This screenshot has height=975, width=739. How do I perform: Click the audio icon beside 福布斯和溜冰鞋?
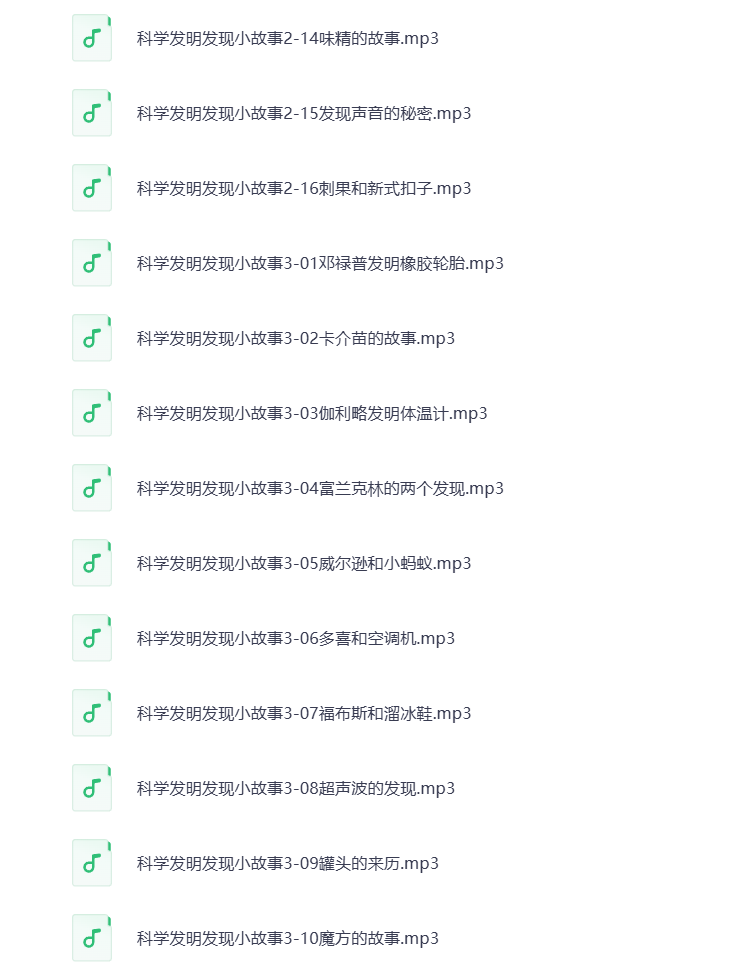pyautogui.click(x=91, y=712)
